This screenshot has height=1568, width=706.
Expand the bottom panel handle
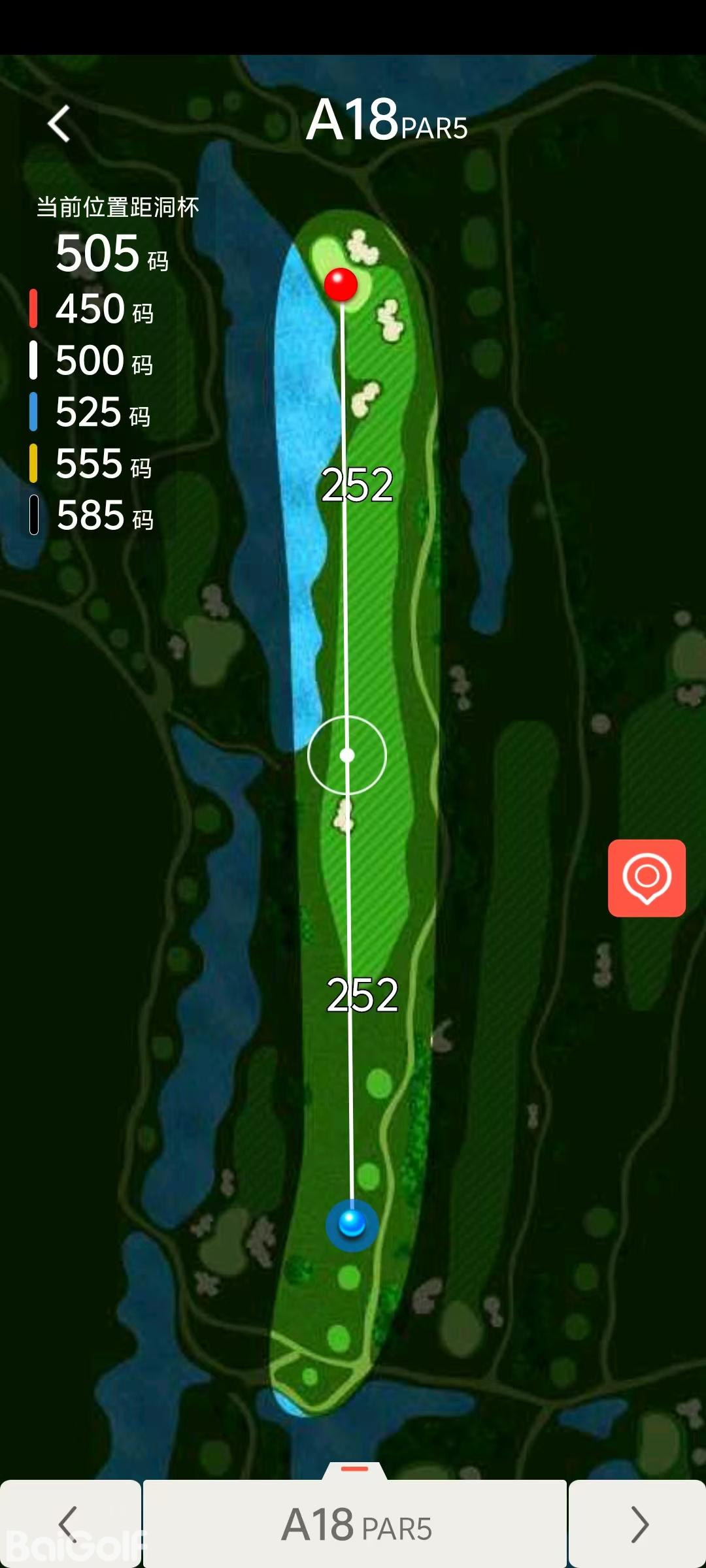pyautogui.click(x=355, y=1470)
